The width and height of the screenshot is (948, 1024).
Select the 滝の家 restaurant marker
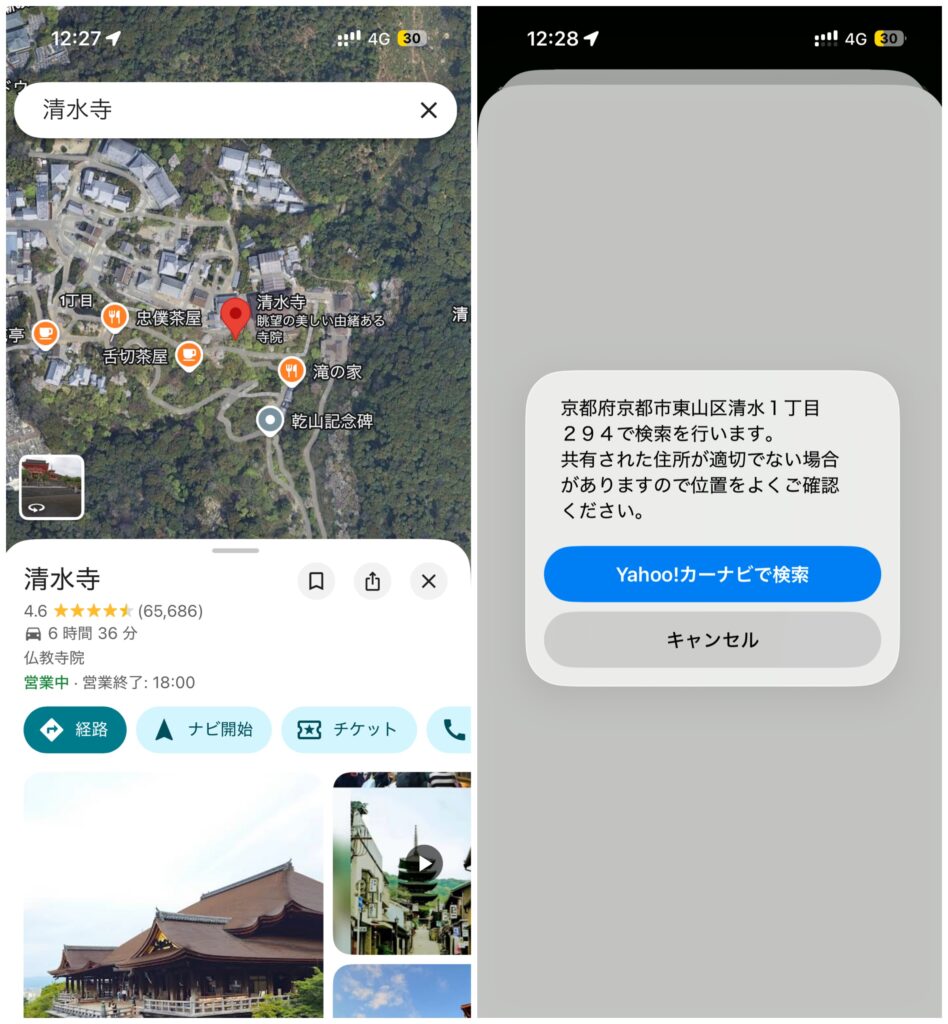click(x=291, y=371)
